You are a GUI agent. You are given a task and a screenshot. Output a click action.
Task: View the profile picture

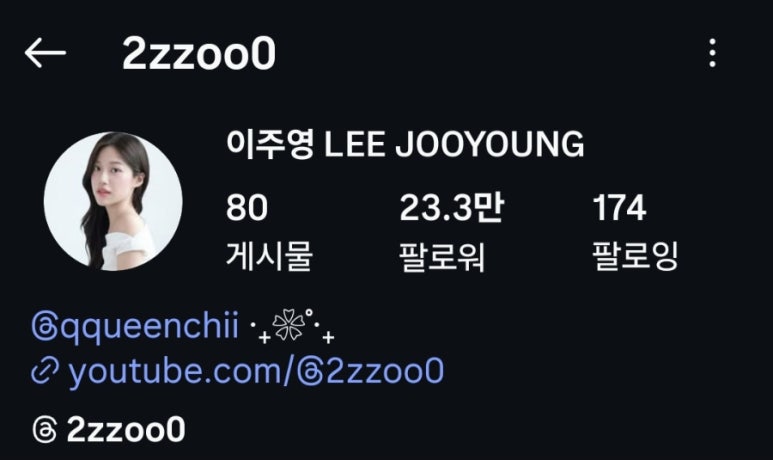(113, 201)
